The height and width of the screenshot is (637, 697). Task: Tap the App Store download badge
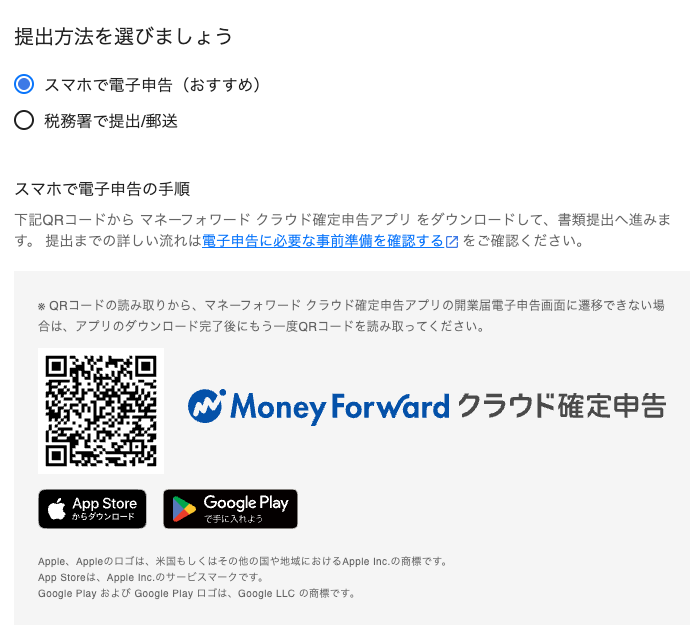[x=92, y=509]
